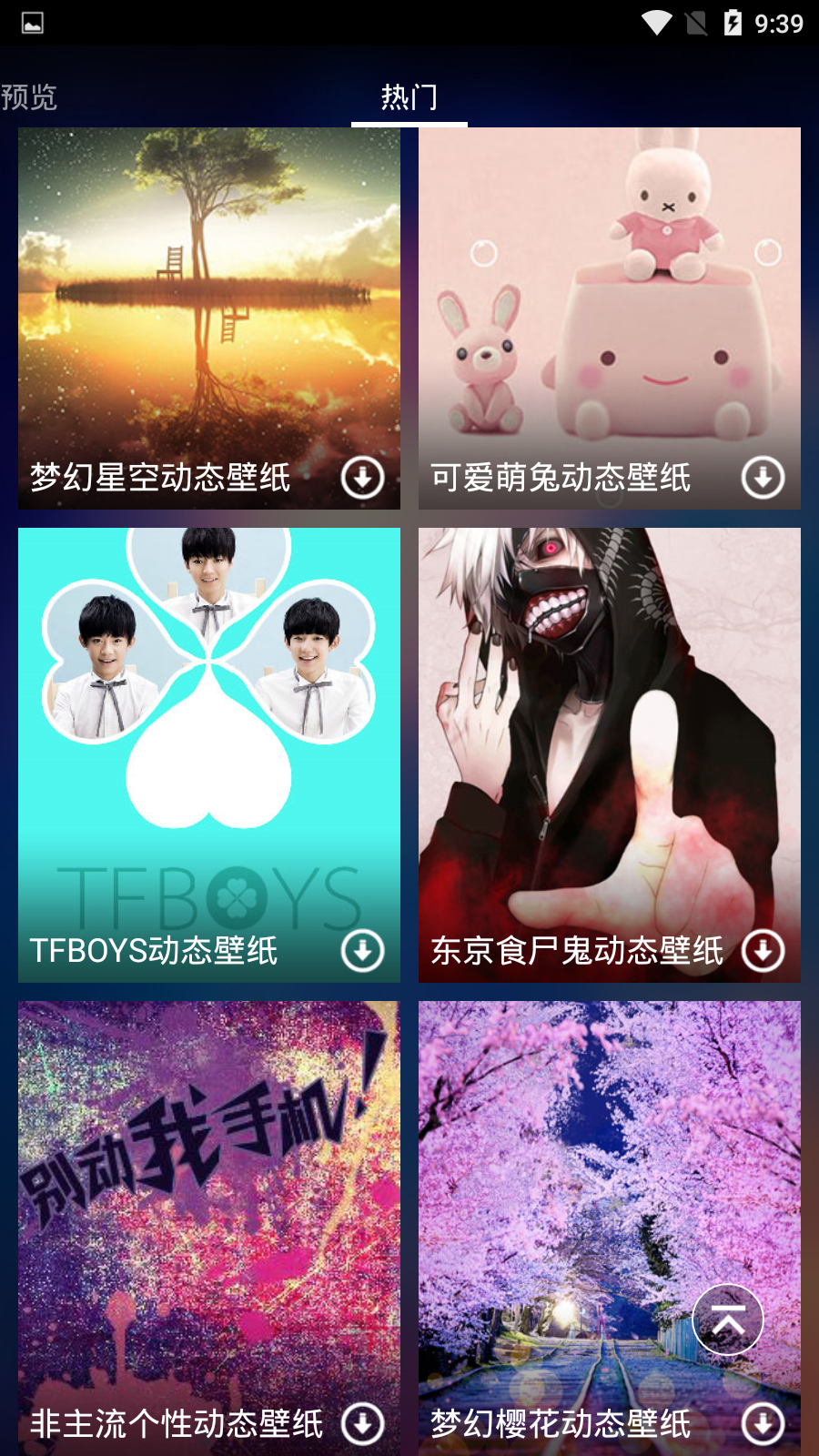Open the 梦幻星空动态壁纸 wallpaper tile
Viewport: 819px width, 1456px height.
pyautogui.click(x=209, y=300)
